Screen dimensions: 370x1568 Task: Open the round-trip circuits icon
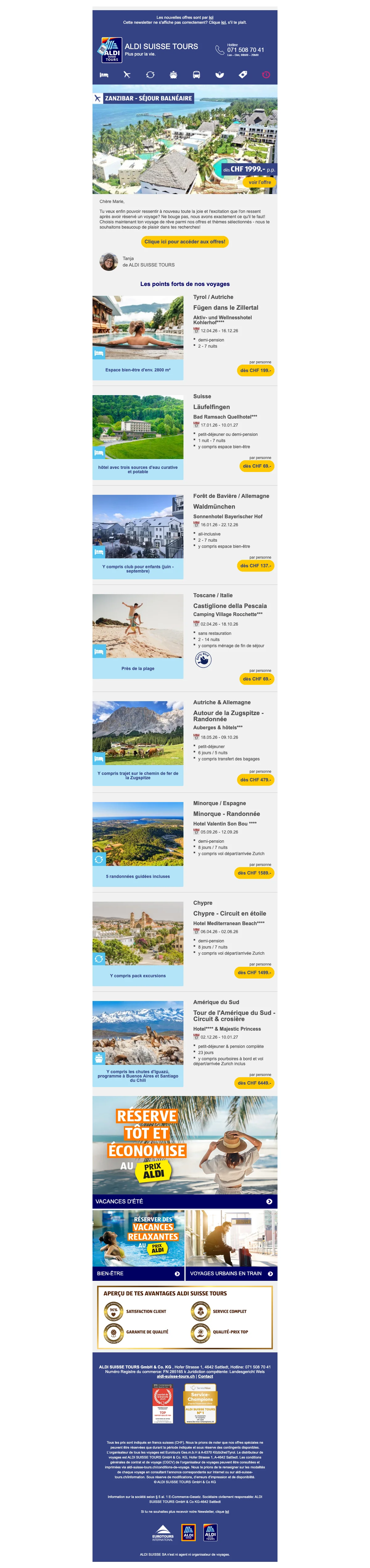(150, 75)
